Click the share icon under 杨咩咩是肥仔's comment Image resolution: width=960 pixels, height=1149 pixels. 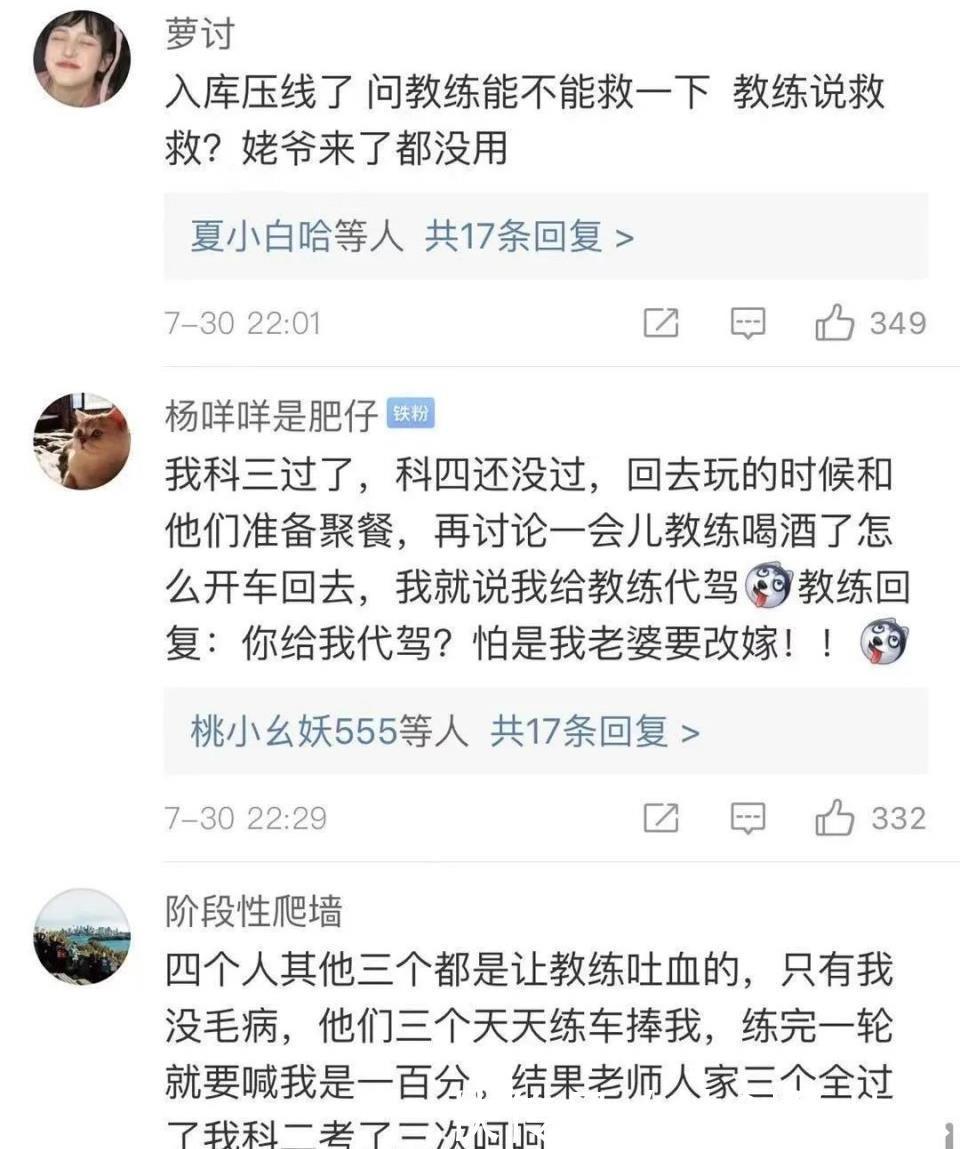coord(660,818)
